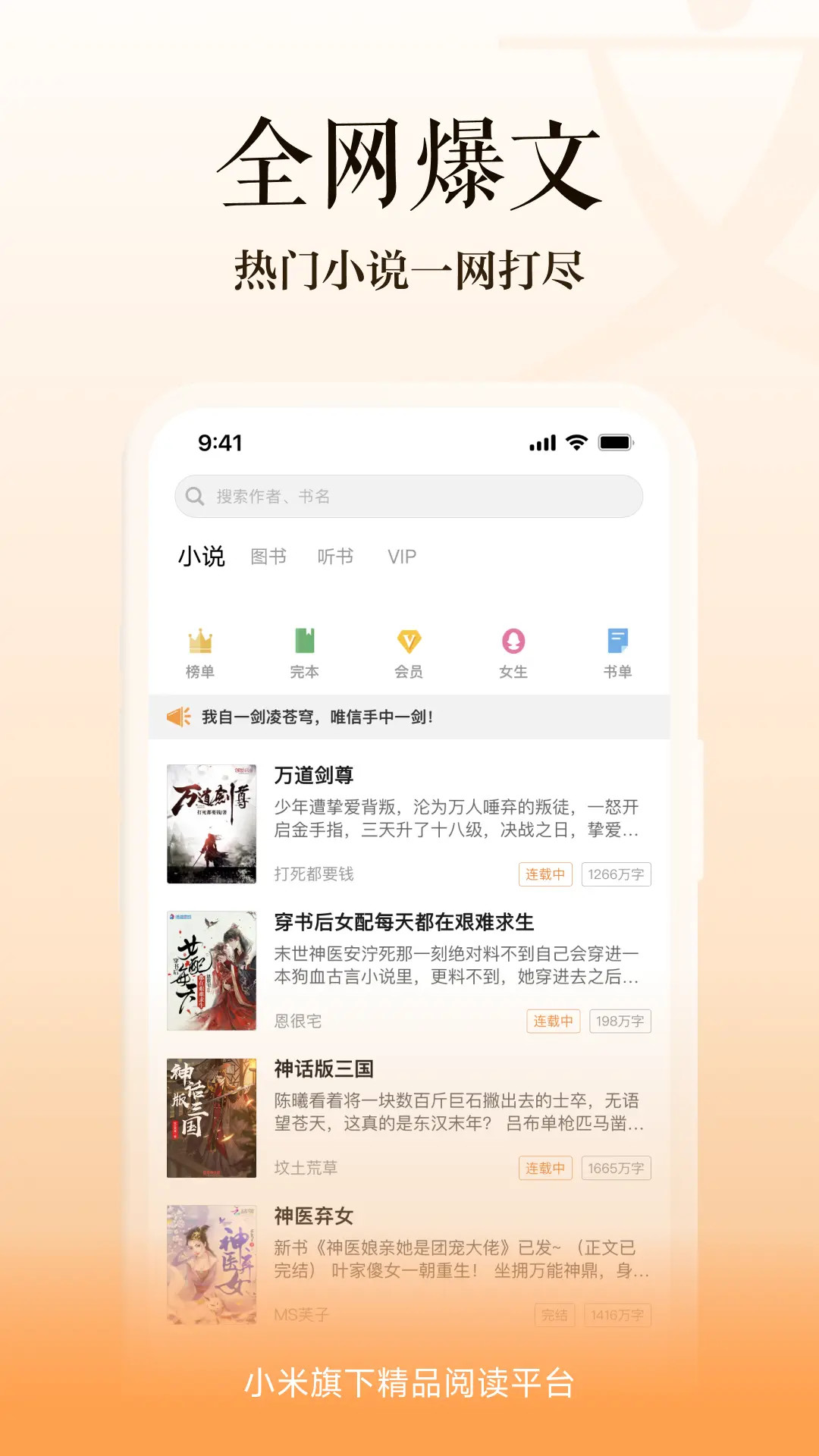Select the 完本 completed books icon

pyautogui.click(x=303, y=651)
